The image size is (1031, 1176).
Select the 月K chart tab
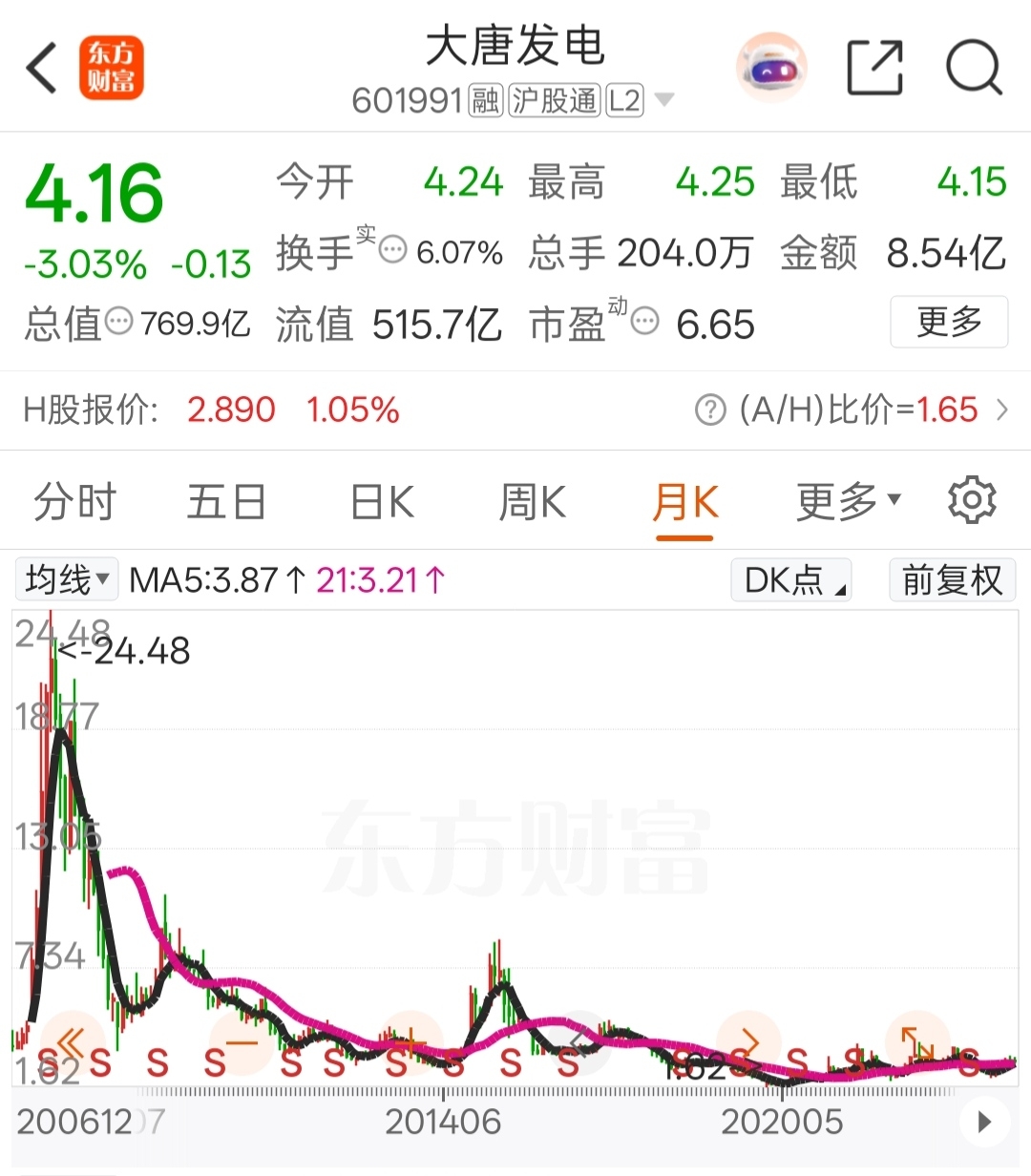685,502
